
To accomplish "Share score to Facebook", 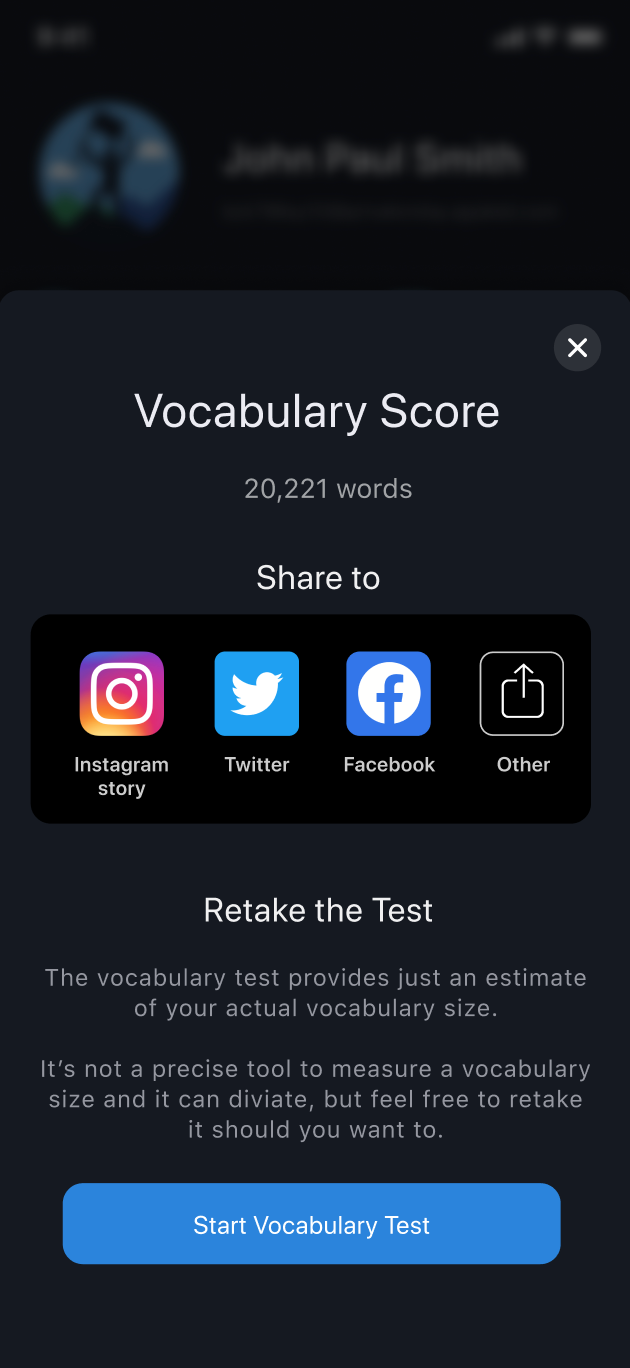I will [x=389, y=694].
